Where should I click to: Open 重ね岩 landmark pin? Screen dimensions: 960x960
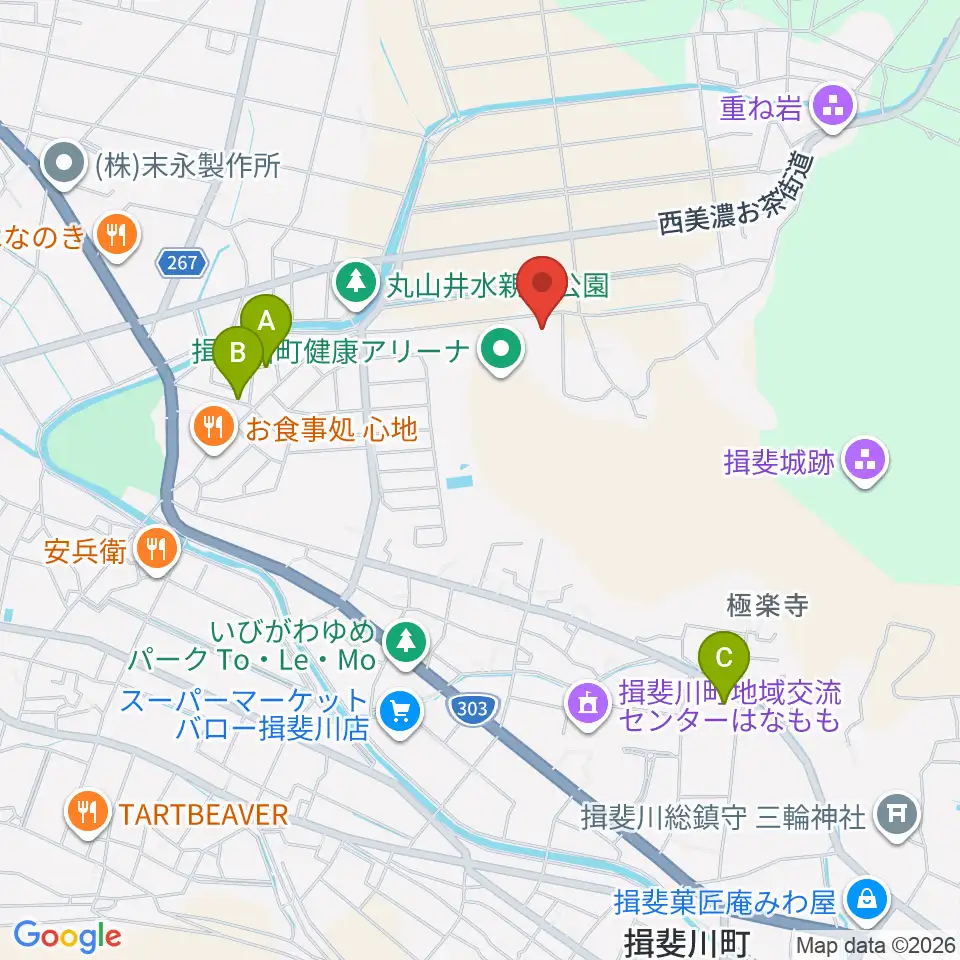click(833, 109)
